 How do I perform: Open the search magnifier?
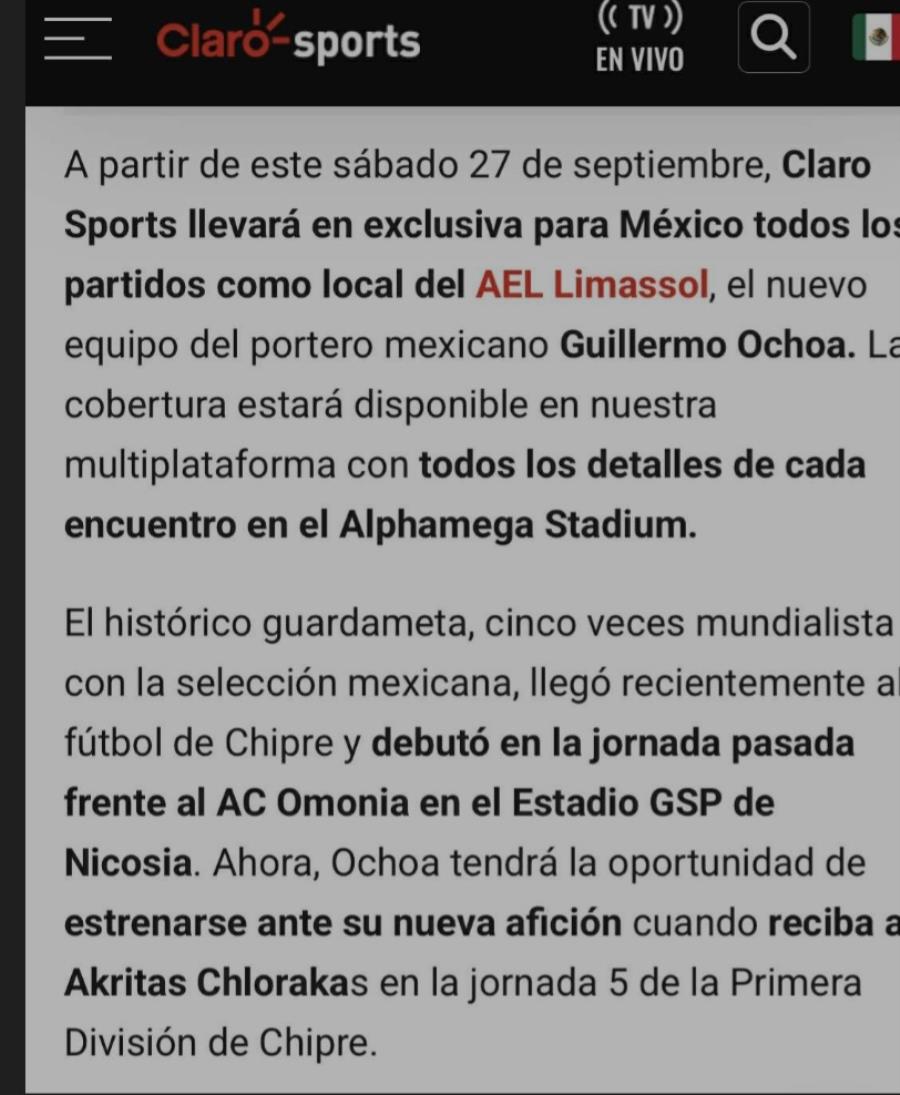point(773,38)
